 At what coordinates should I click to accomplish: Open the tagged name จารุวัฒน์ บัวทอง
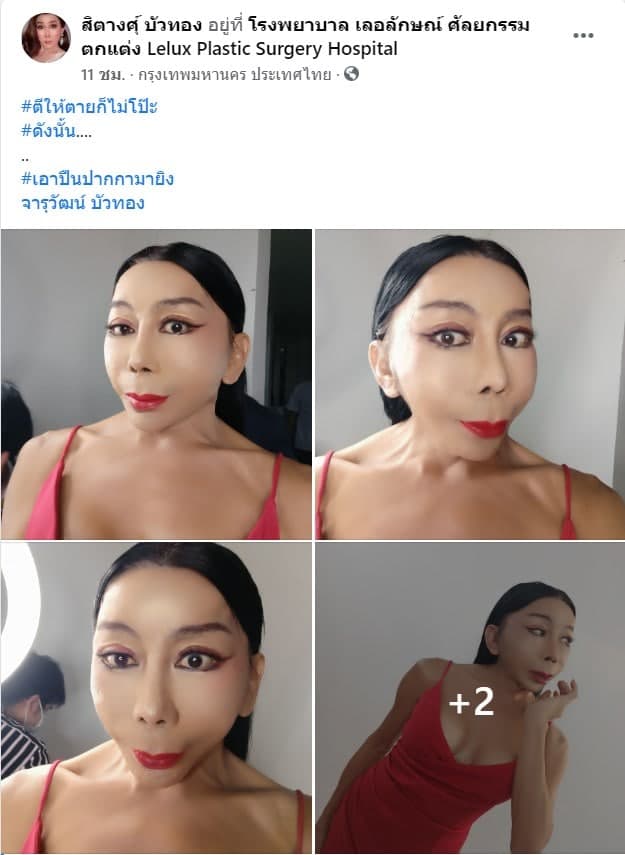pyautogui.click(x=83, y=203)
